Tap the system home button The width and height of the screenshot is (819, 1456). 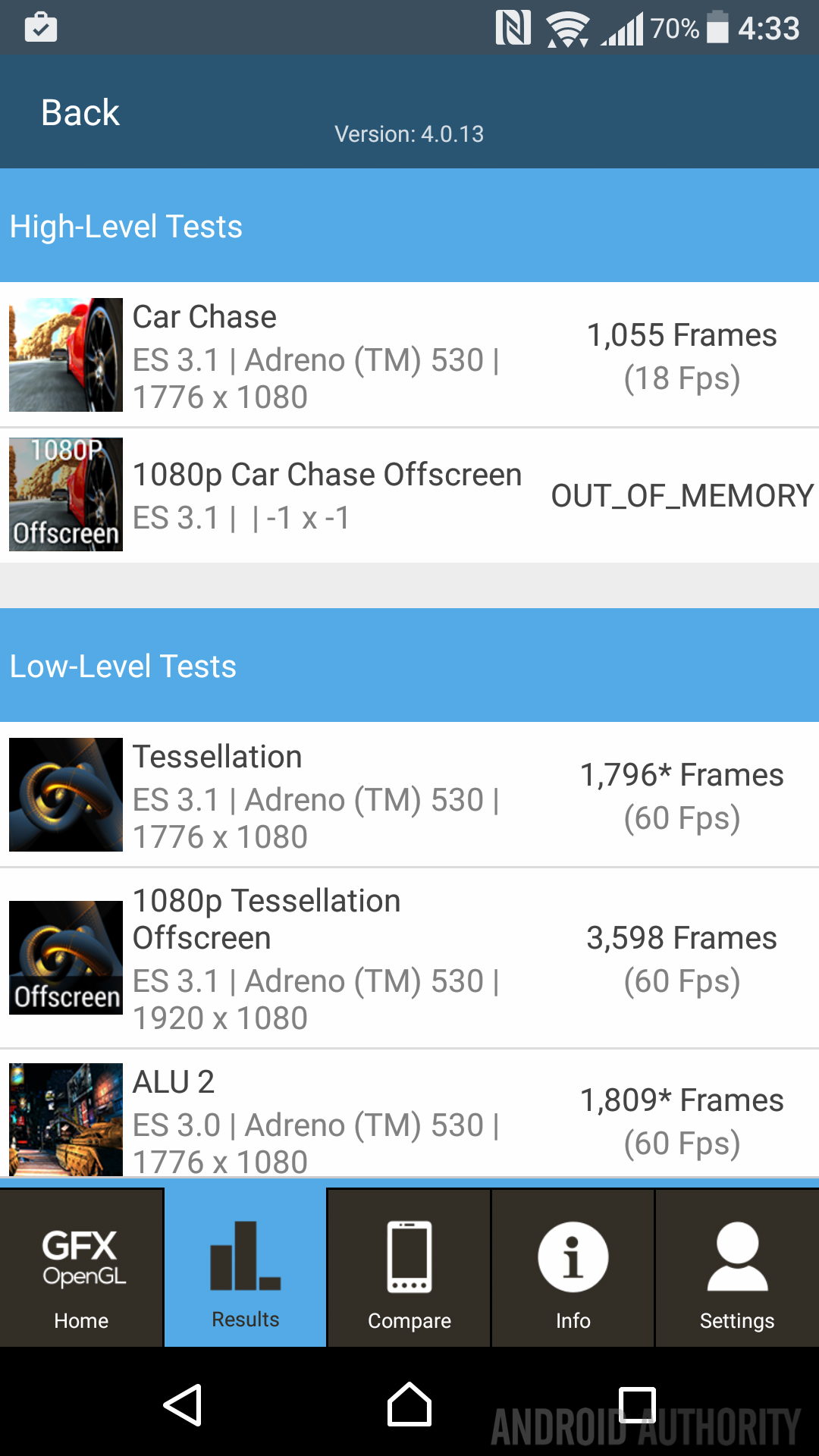click(409, 1404)
